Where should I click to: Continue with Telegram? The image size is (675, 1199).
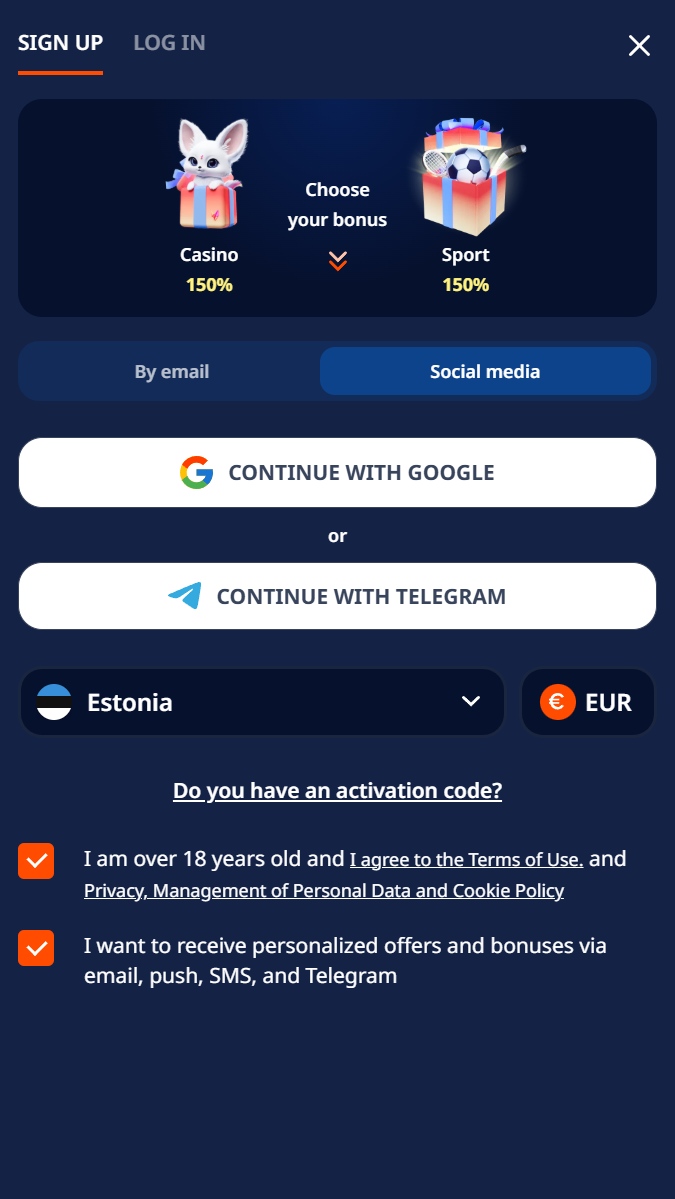(x=337, y=596)
